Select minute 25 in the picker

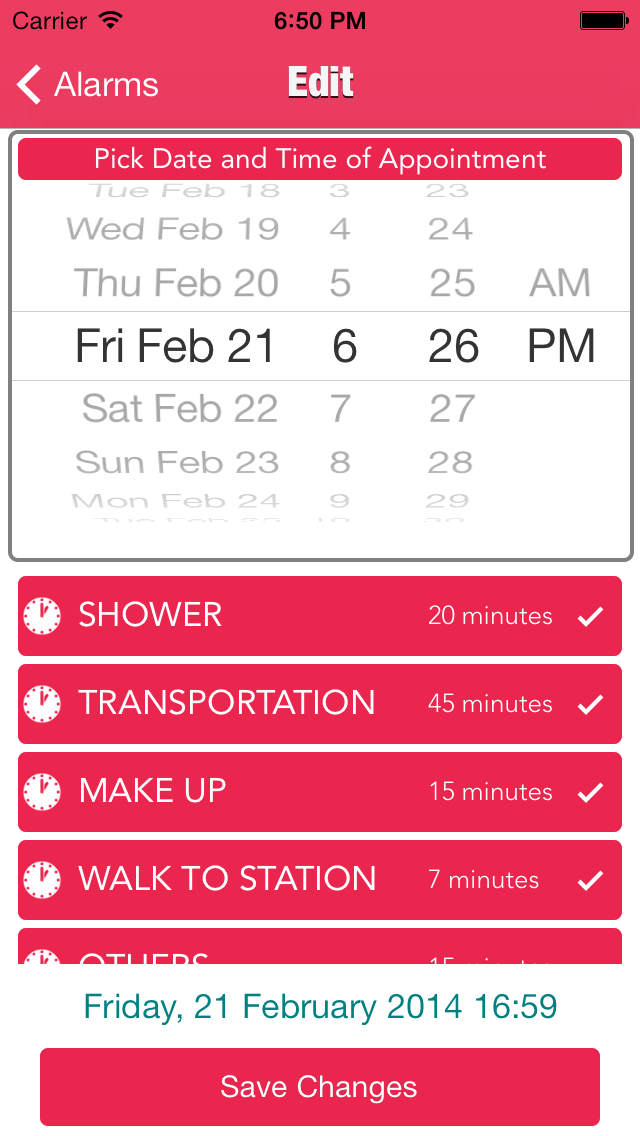pyautogui.click(x=452, y=283)
